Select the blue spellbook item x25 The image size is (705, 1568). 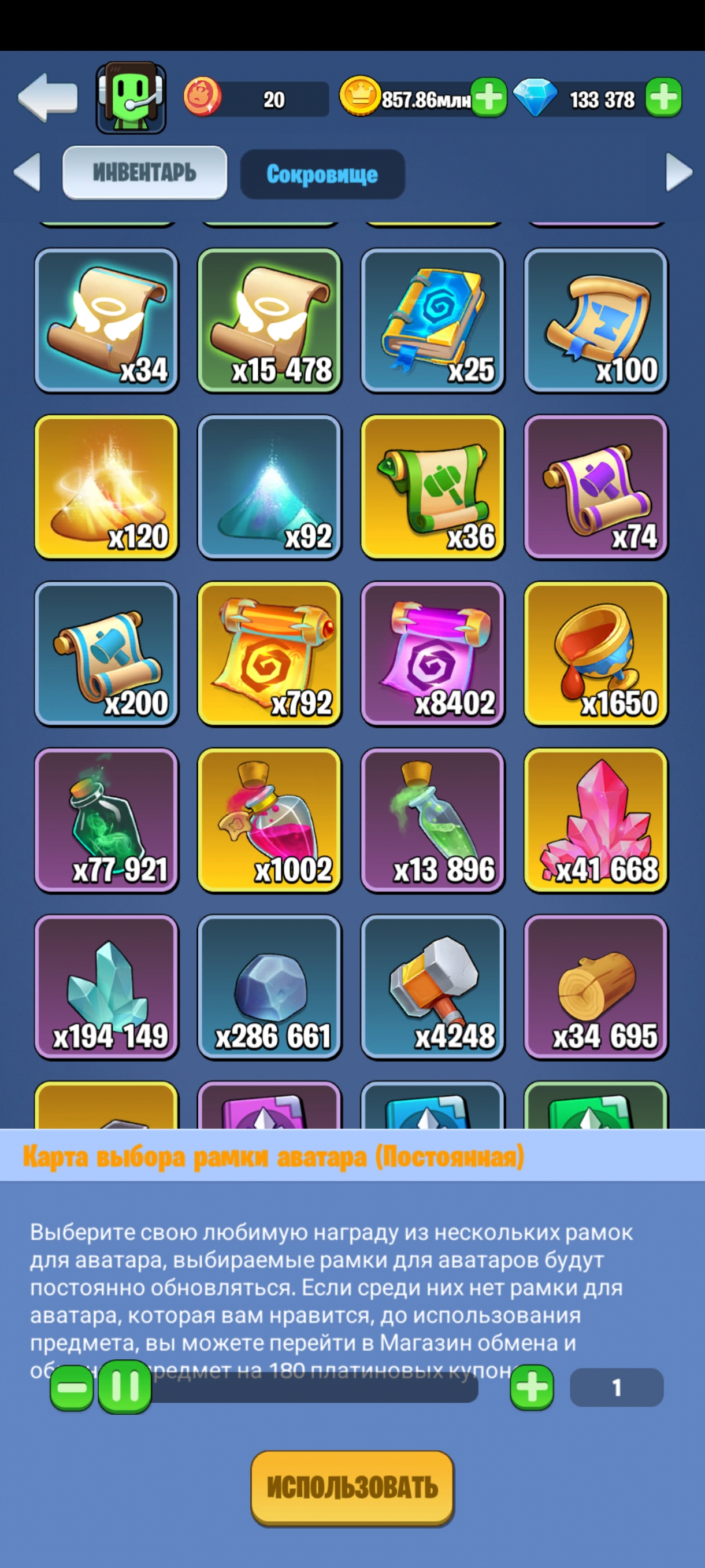(432, 321)
